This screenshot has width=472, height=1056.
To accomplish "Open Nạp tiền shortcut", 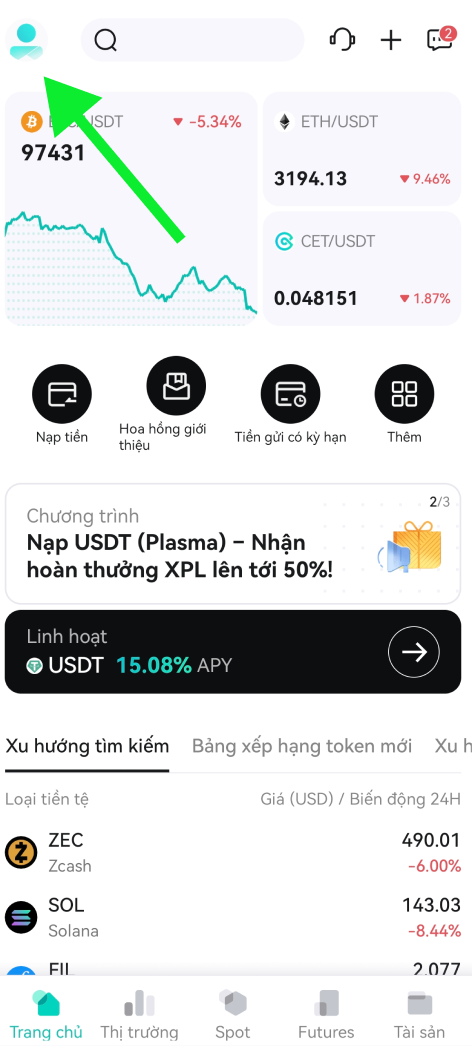I will 62,406.
